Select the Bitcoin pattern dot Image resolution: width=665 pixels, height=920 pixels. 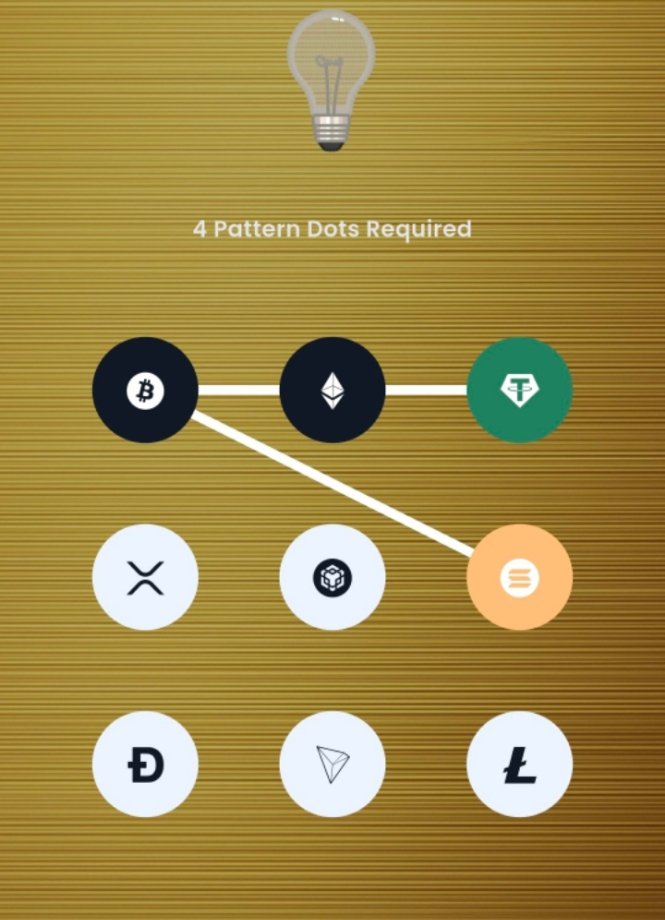click(145, 390)
